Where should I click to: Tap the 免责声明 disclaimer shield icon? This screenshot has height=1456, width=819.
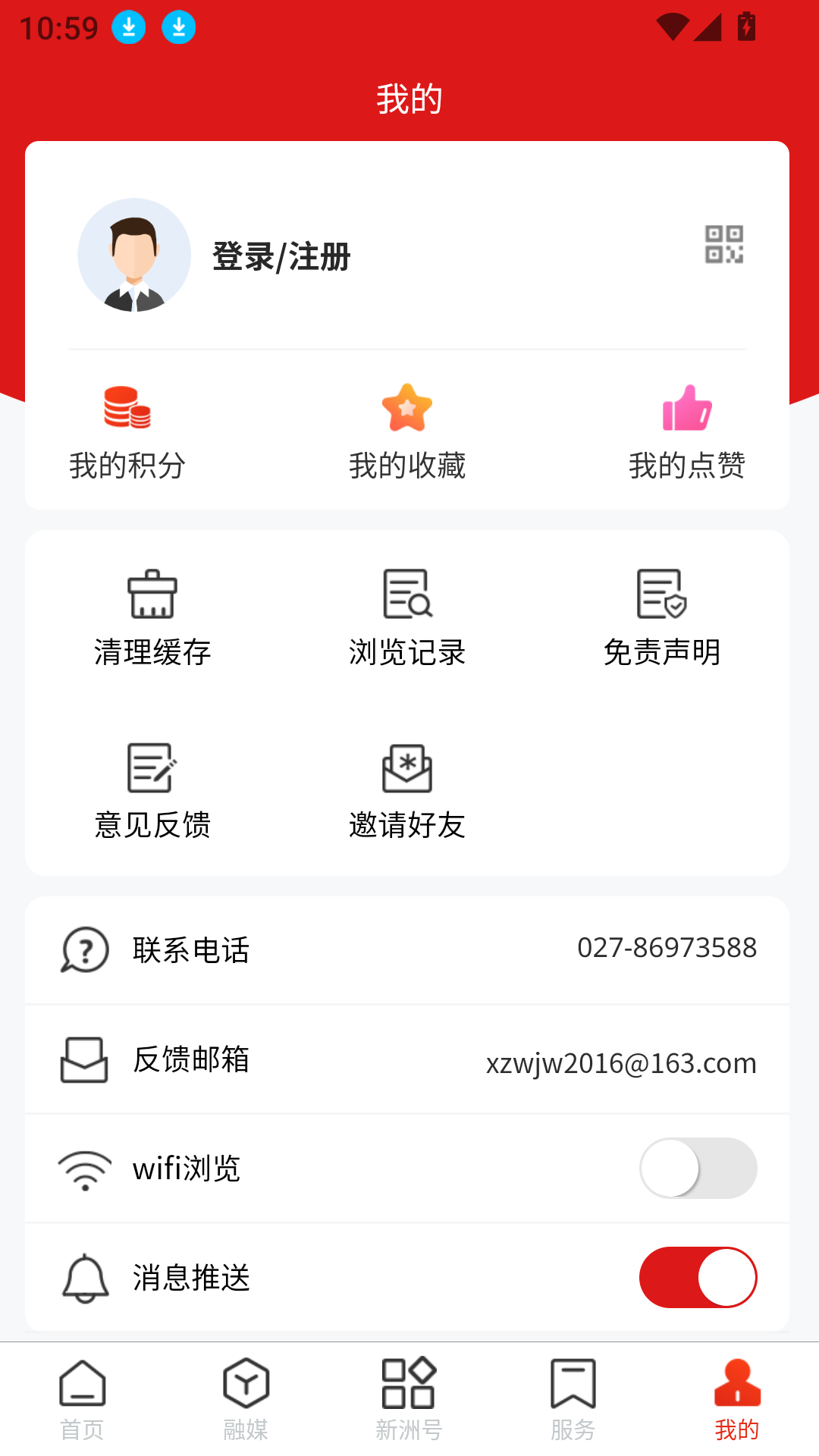coord(661,595)
